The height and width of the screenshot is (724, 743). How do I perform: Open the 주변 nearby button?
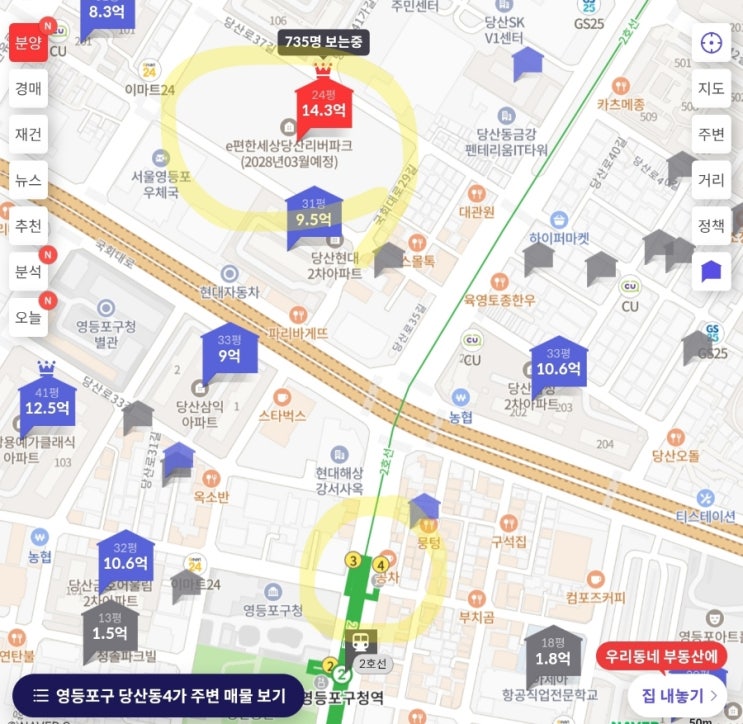(x=711, y=134)
